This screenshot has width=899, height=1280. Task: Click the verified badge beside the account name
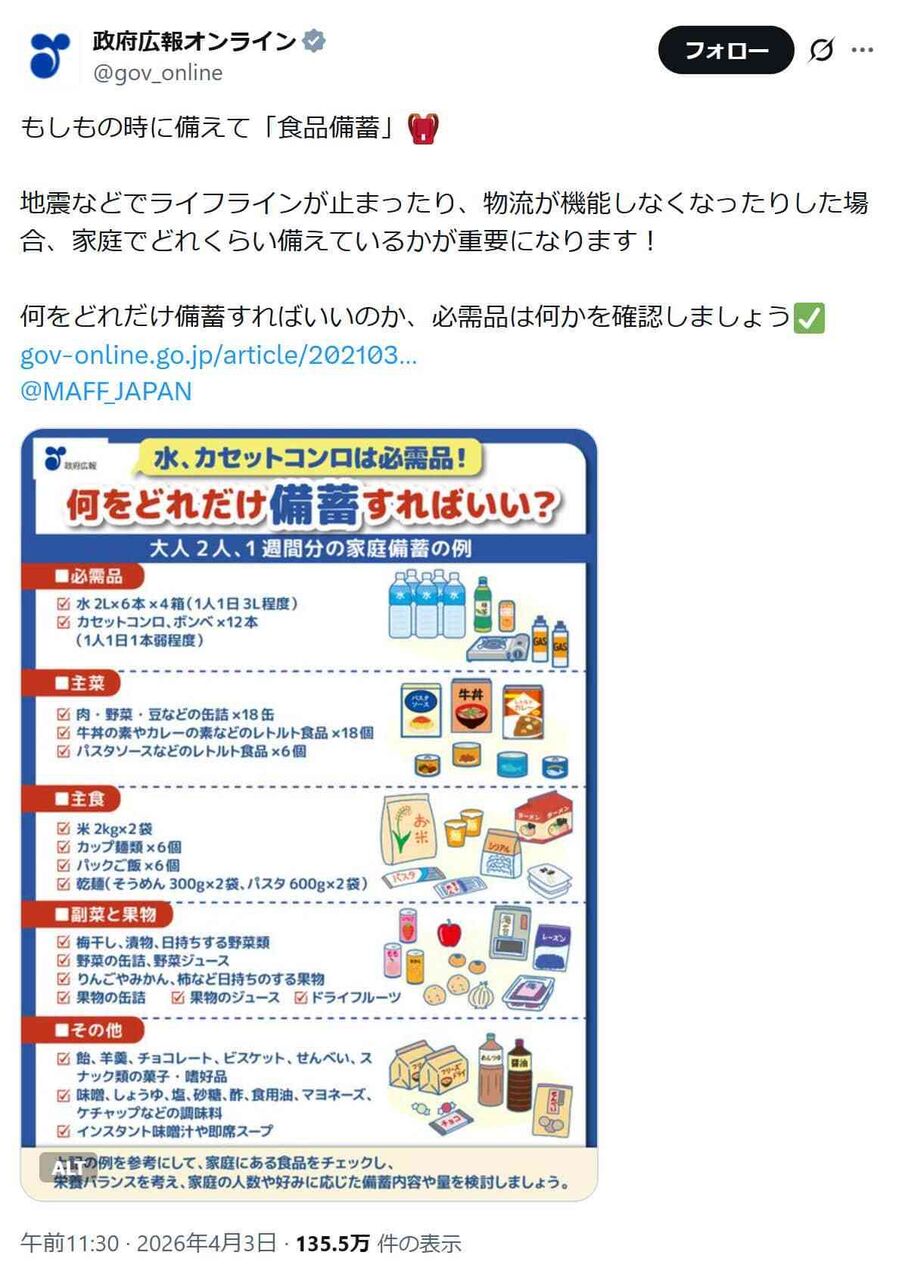click(316, 38)
